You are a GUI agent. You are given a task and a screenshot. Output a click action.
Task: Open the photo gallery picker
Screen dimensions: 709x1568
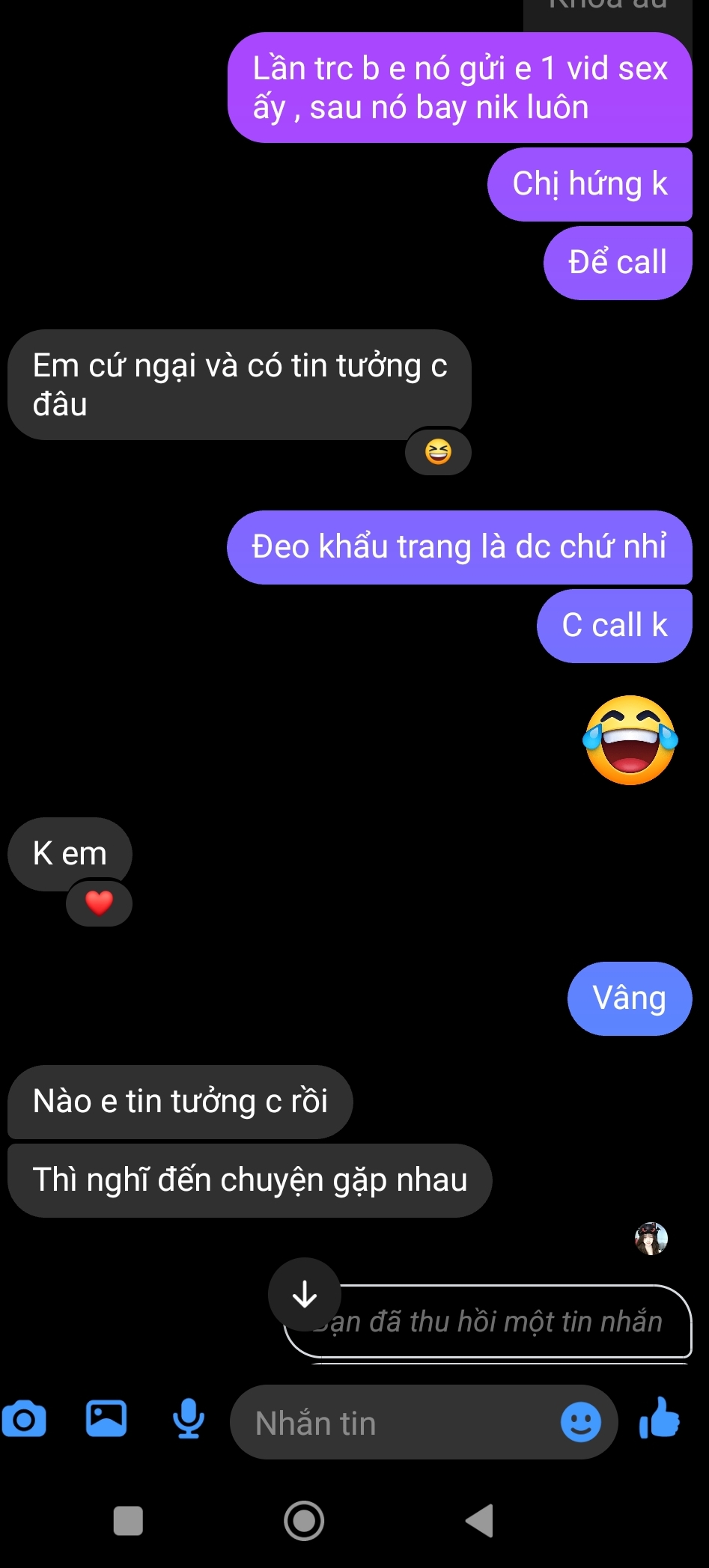[x=106, y=1418]
